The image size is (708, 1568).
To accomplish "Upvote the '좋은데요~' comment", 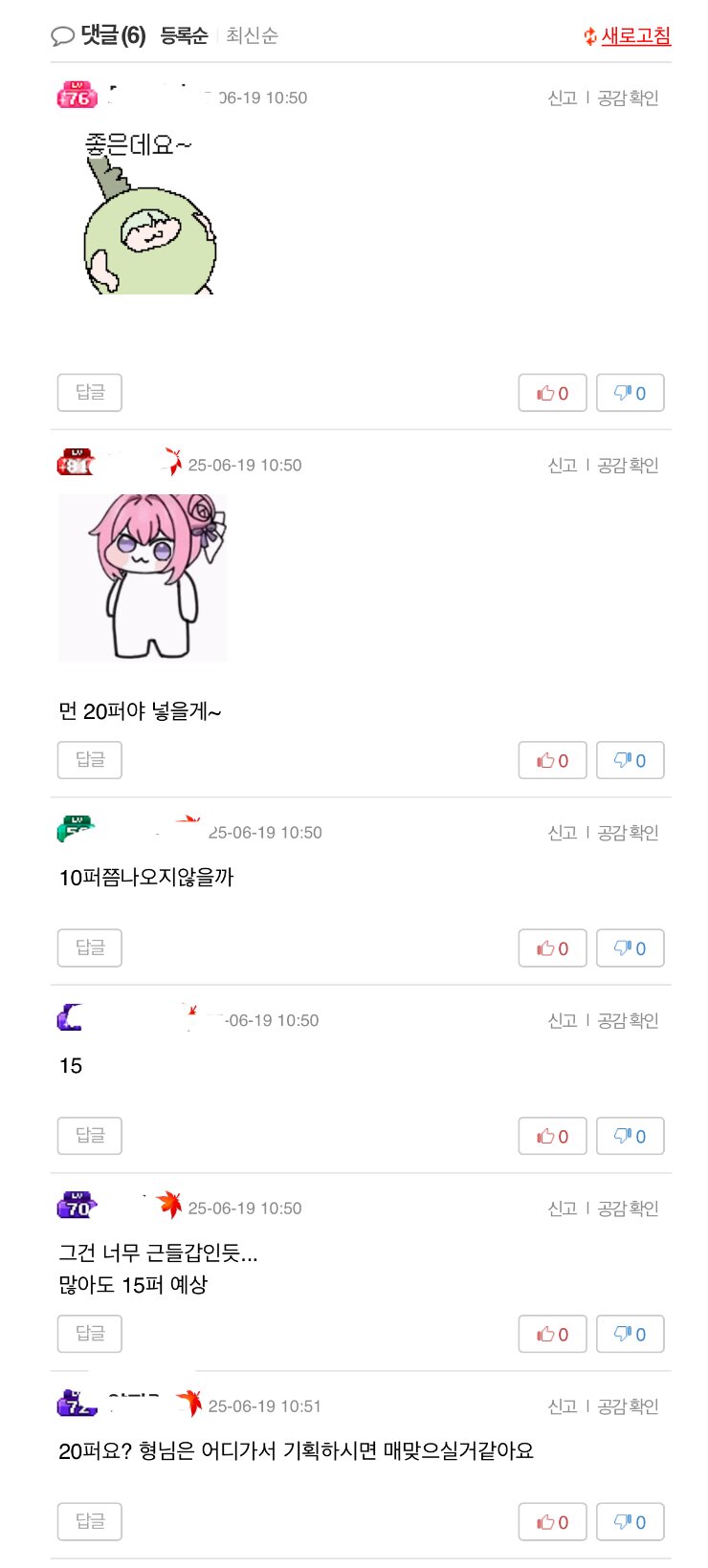I will point(552,393).
